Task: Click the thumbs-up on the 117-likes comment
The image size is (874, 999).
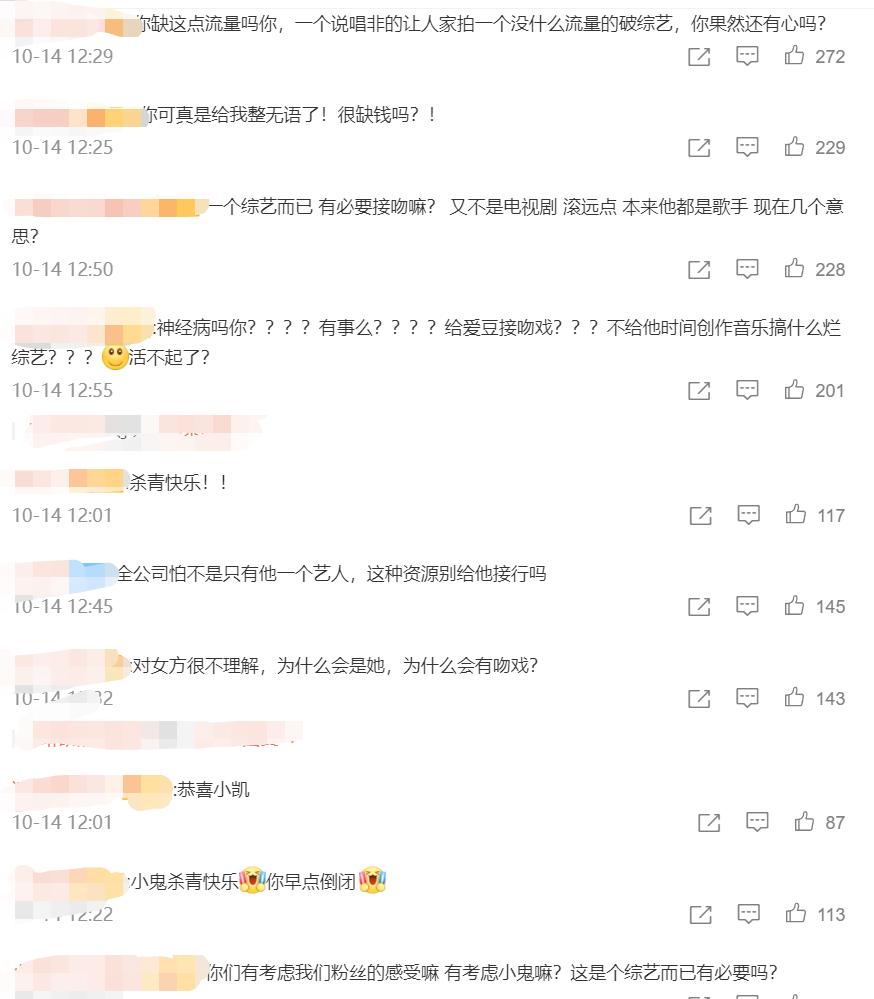Action: (x=795, y=514)
